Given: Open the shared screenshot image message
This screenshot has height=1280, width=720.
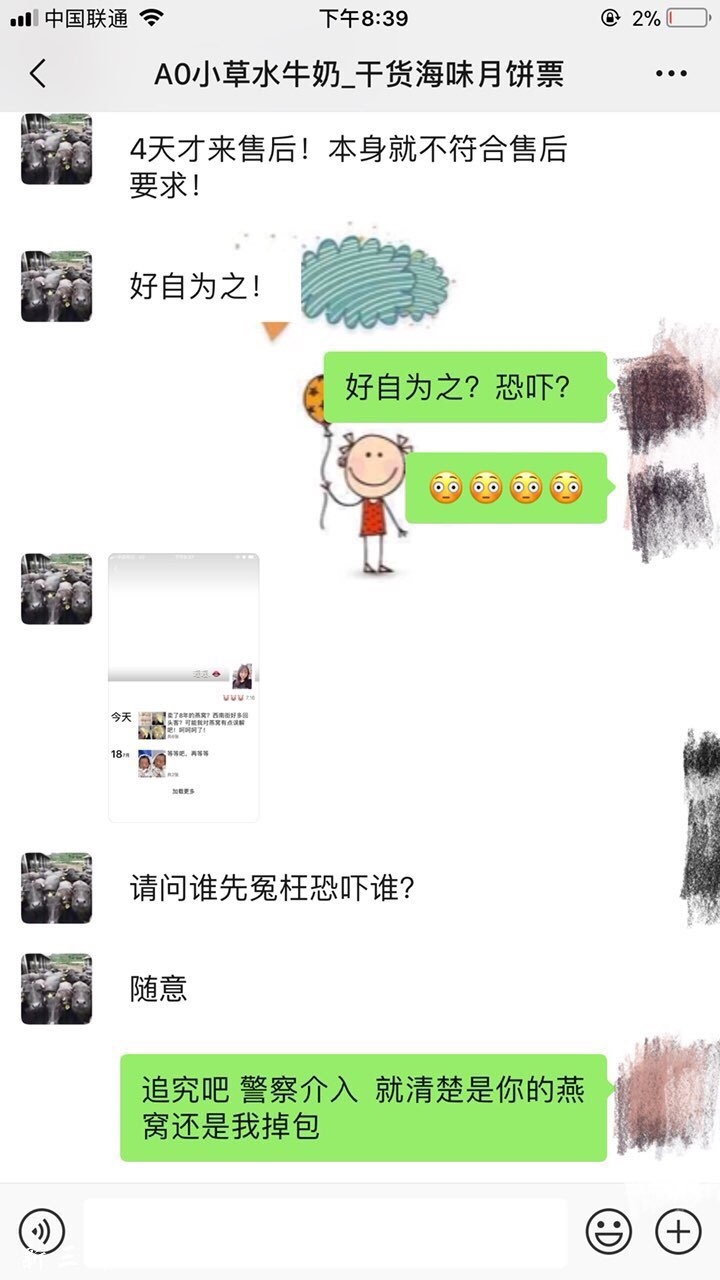Looking at the screenshot, I should point(183,686).
